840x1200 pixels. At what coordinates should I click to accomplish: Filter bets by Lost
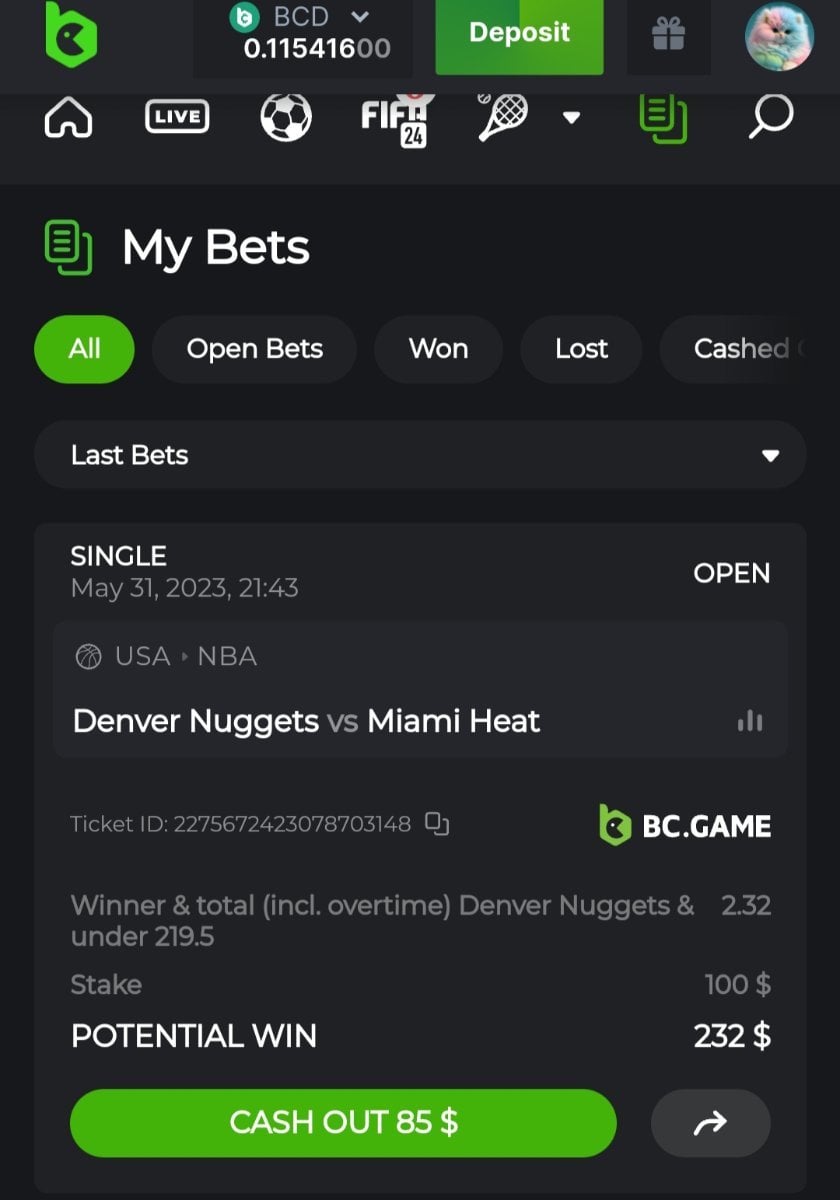click(x=581, y=349)
